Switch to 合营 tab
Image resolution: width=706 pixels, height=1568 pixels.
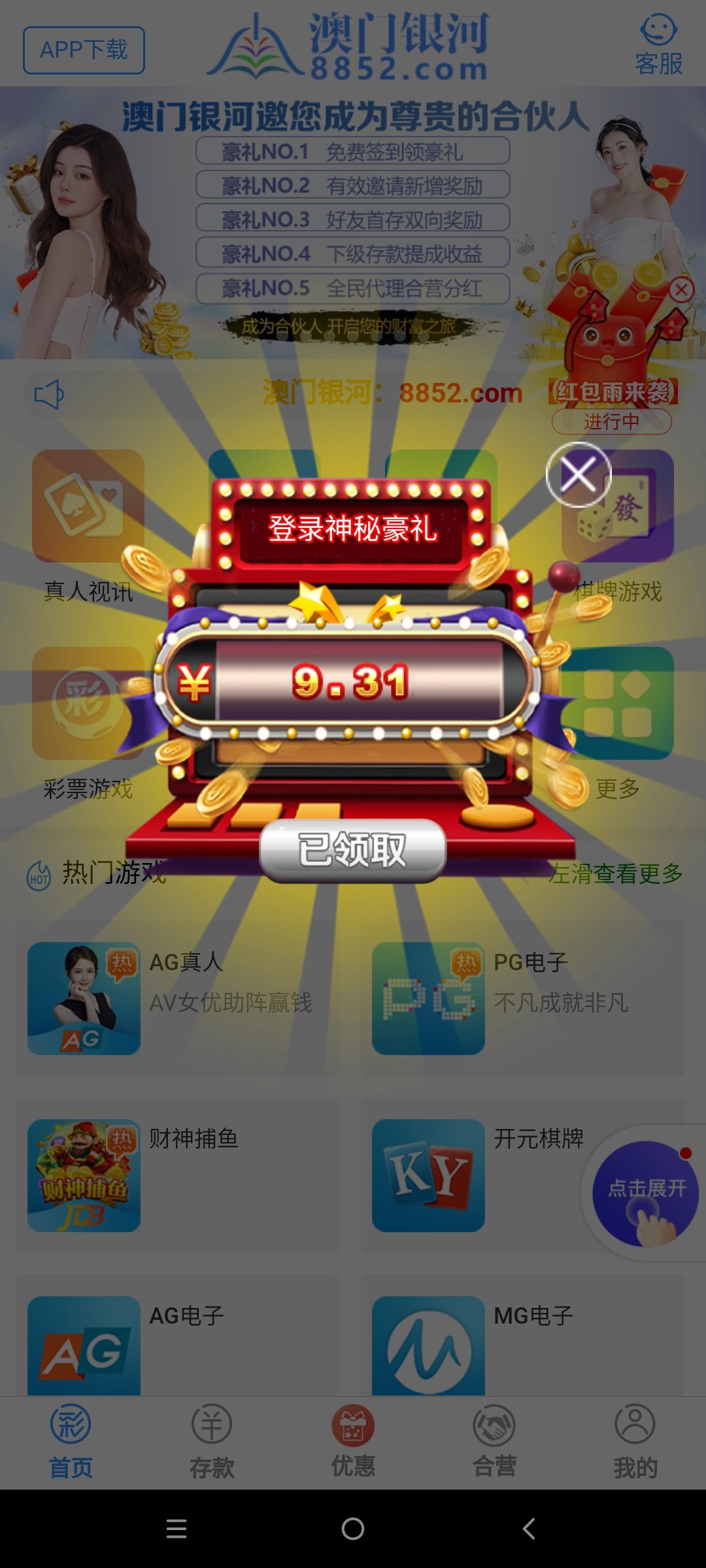click(494, 1441)
